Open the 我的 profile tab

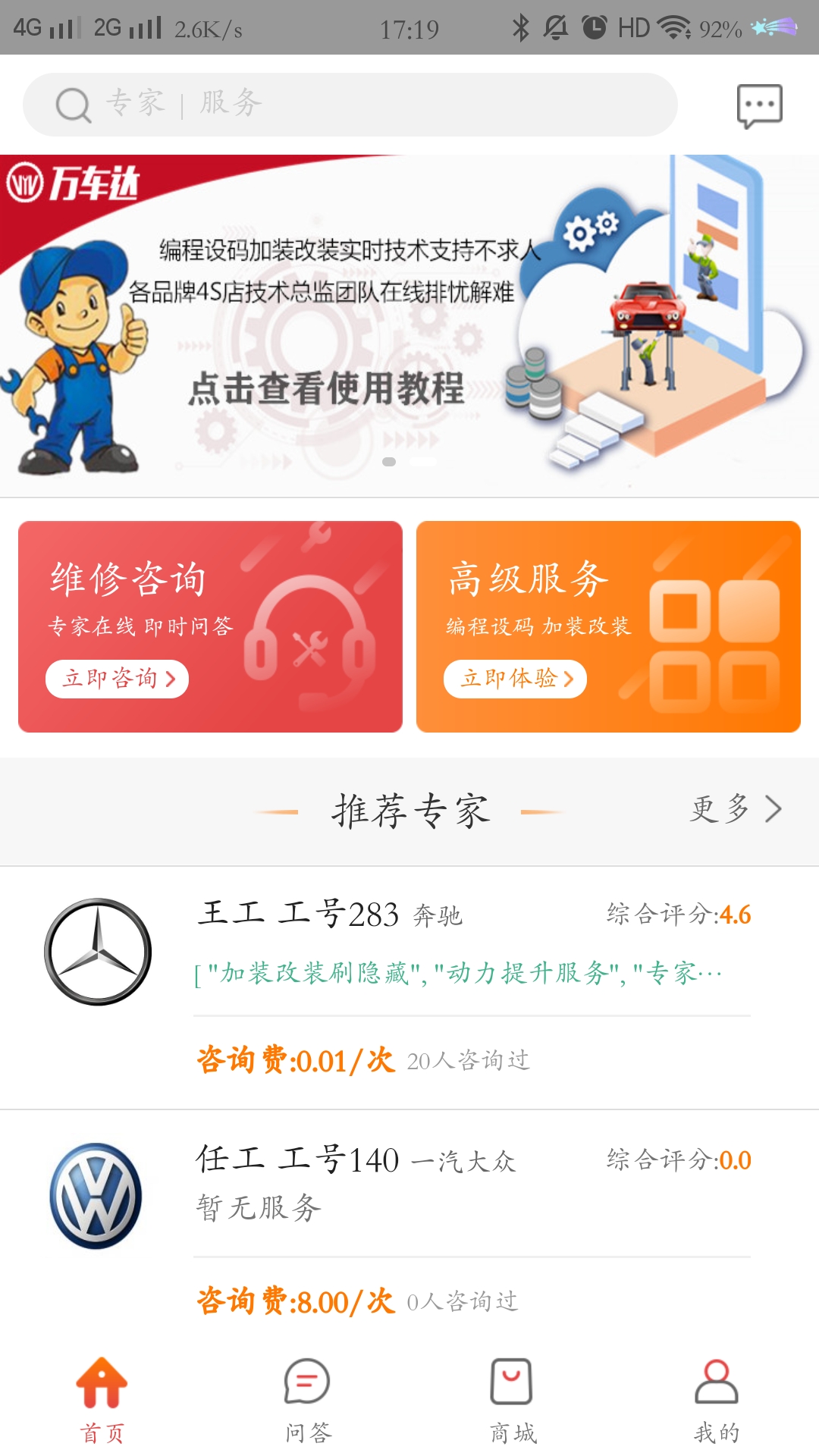pos(717,1400)
